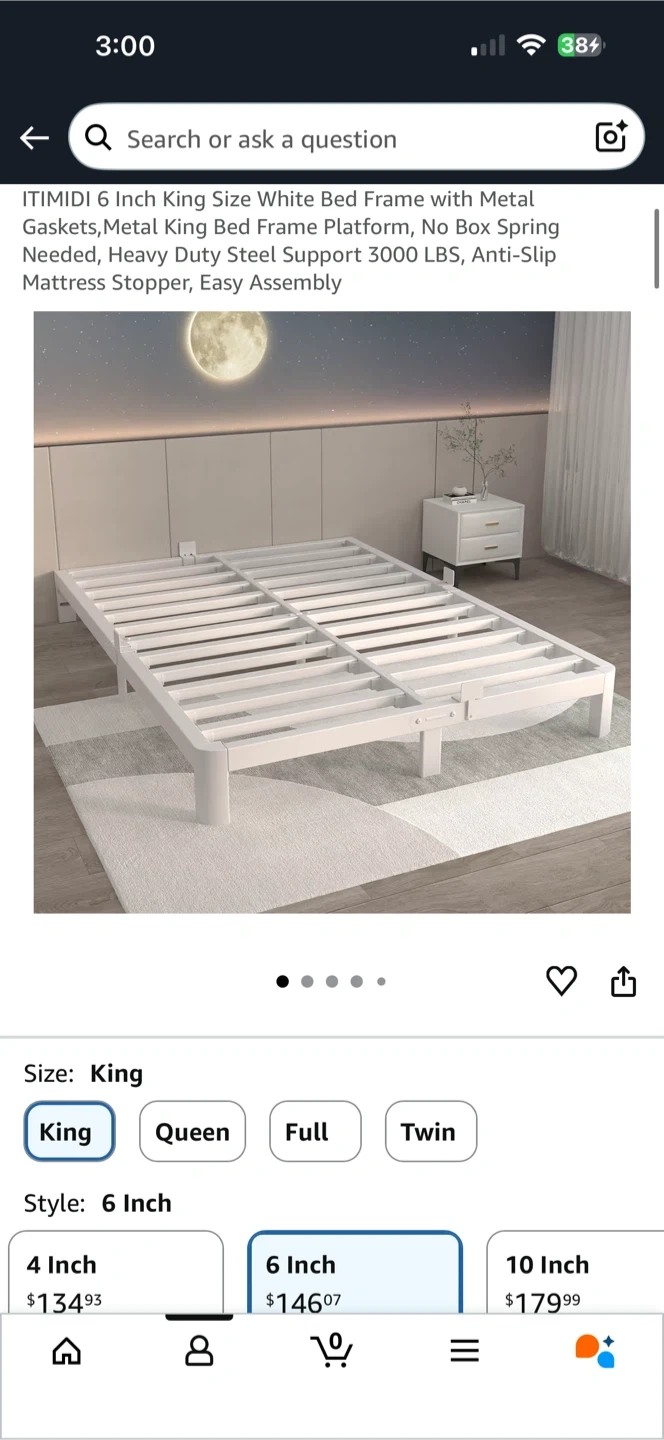The height and width of the screenshot is (1440, 664).
Task: Select the Queen size option
Action: click(x=192, y=1132)
